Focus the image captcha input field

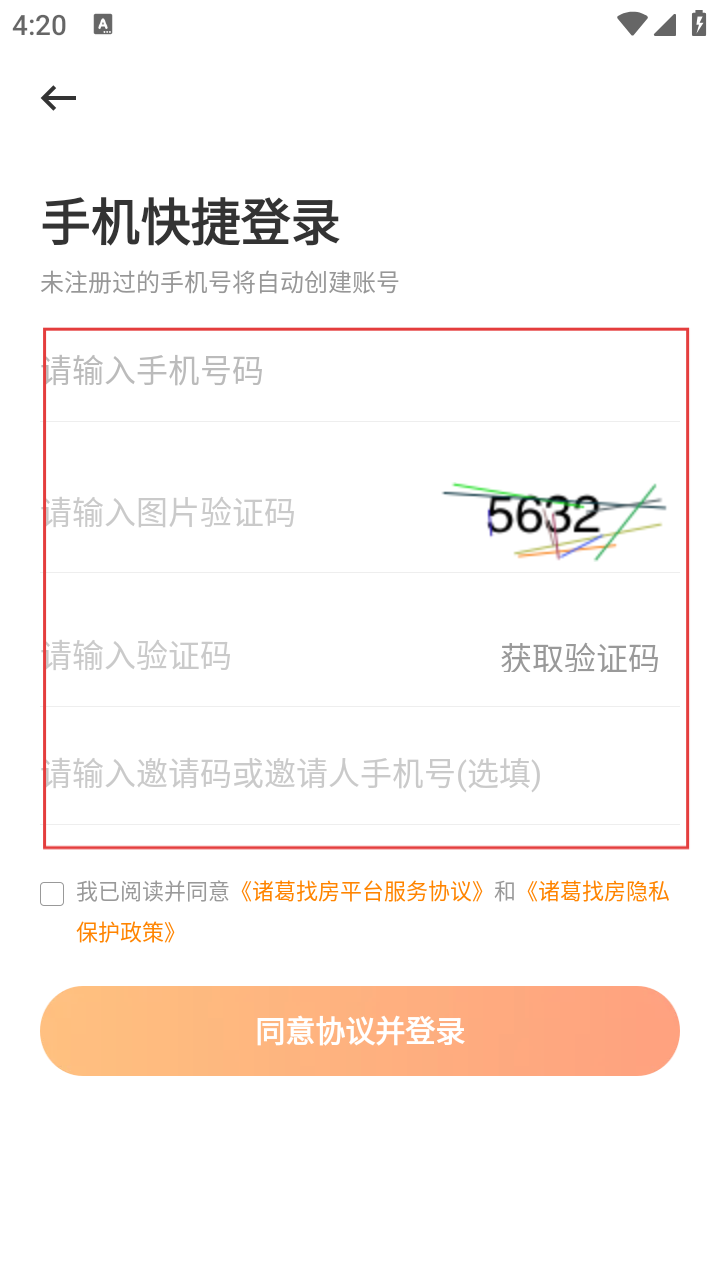click(230, 514)
